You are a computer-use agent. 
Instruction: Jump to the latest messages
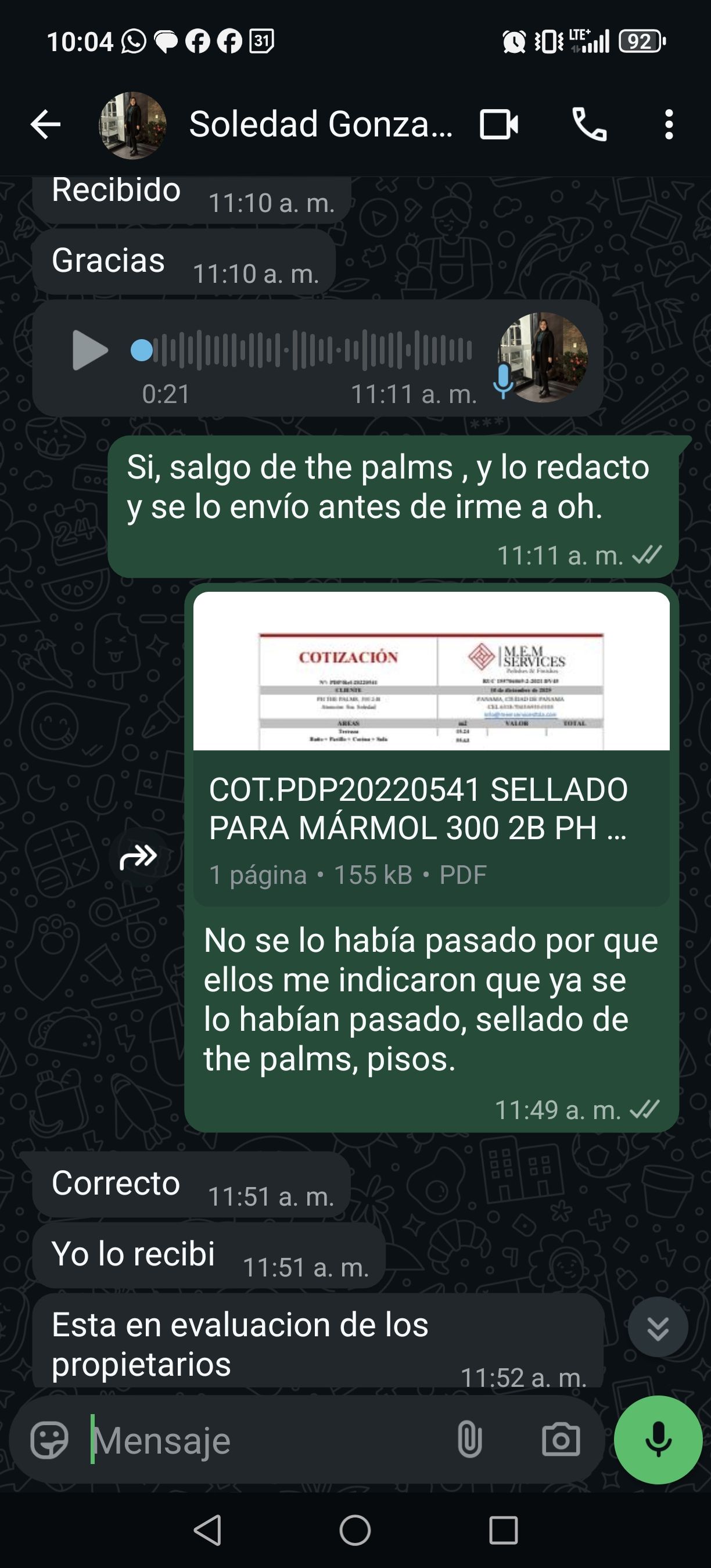point(658,1328)
